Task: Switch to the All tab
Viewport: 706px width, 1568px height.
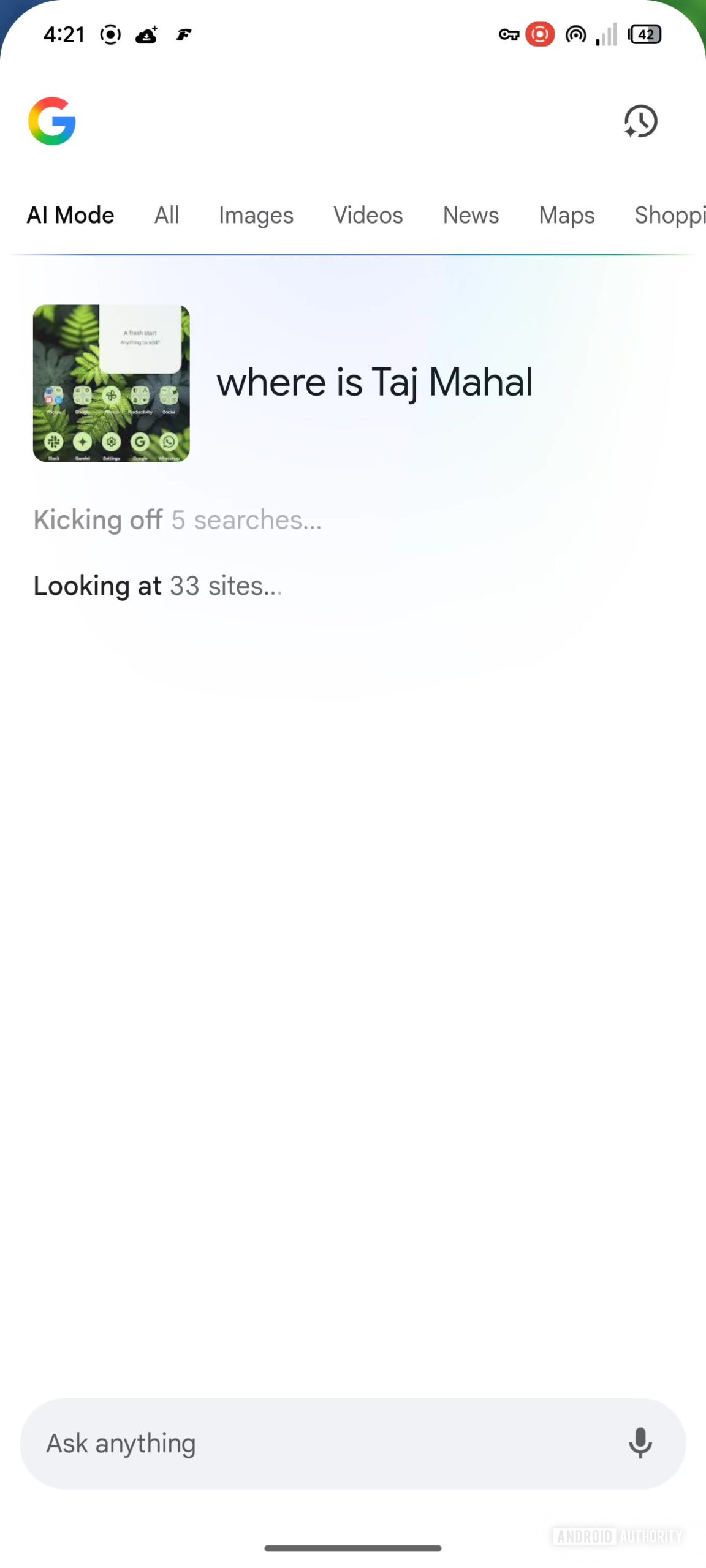Action: [x=167, y=216]
